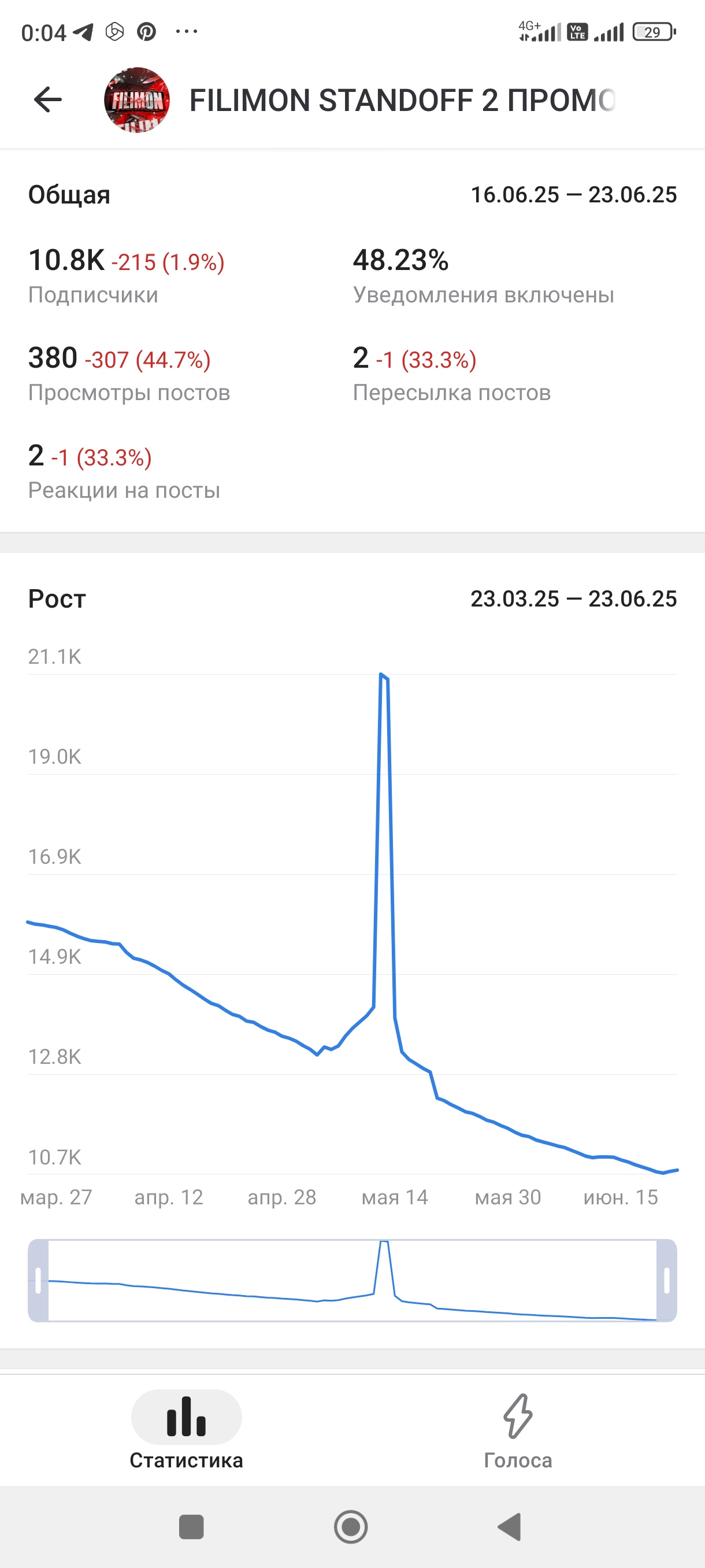Go back using the arrow icon
Viewport: 705px width, 1568px height.
pyautogui.click(x=48, y=100)
